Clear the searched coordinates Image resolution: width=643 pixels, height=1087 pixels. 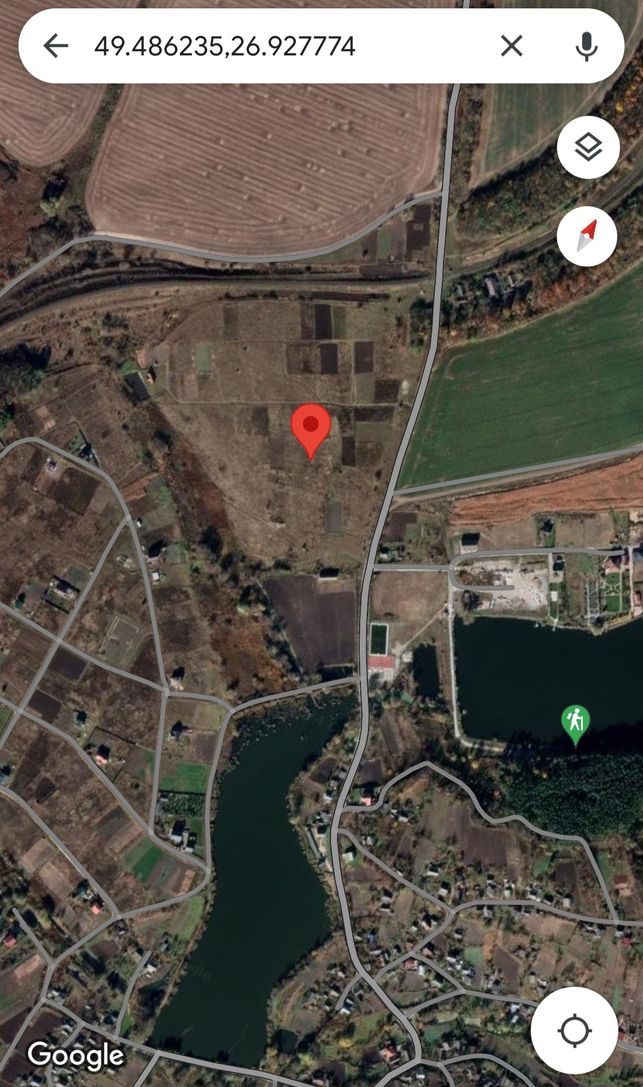coord(511,46)
